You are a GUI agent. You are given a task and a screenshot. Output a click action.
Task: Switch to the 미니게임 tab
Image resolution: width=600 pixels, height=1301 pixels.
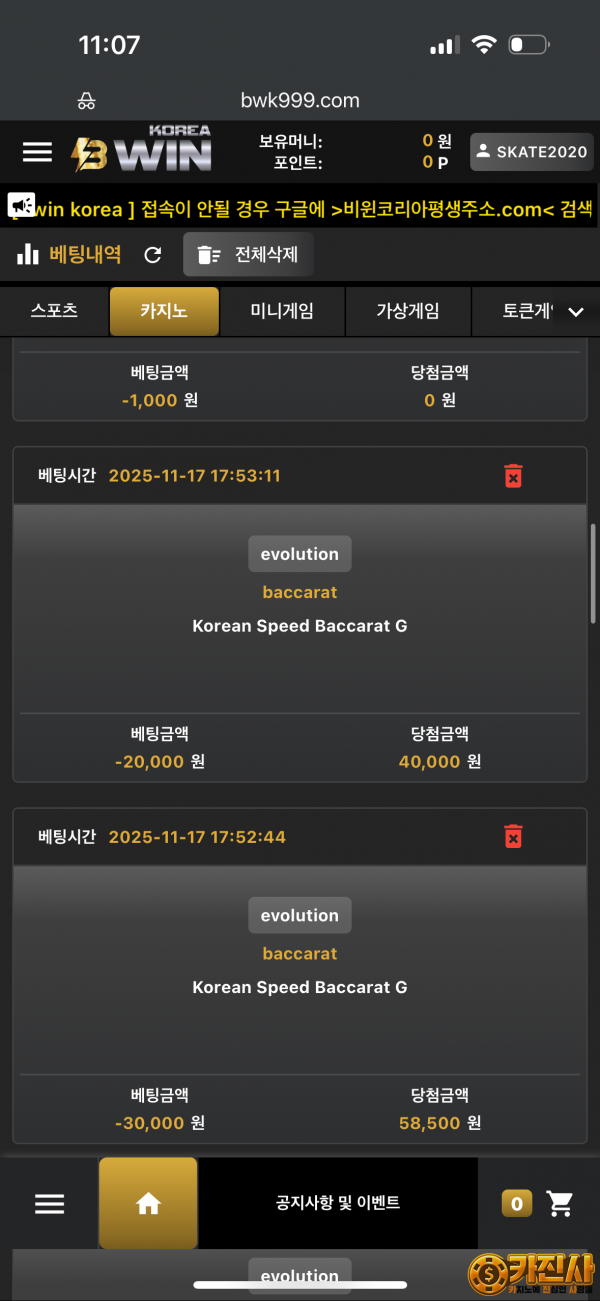click(282, 311)
